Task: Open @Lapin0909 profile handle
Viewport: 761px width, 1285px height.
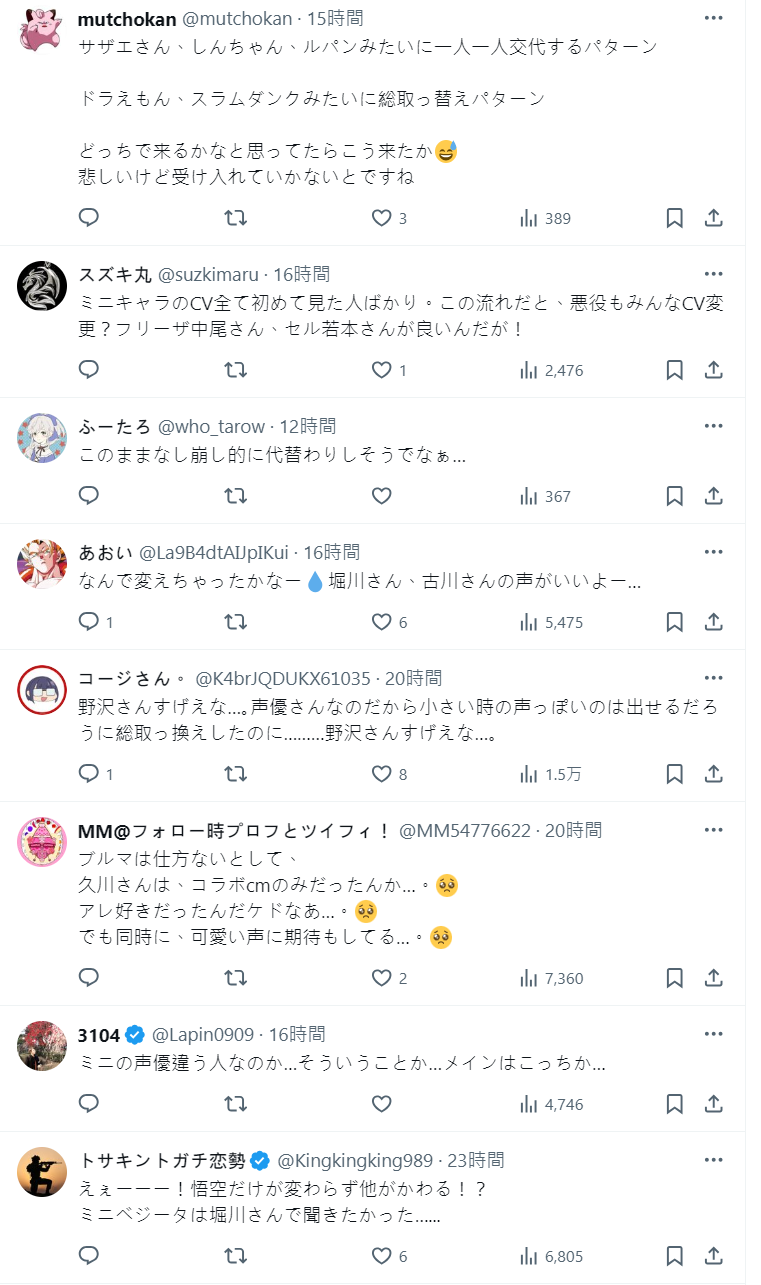Action: coord(208,1034)
